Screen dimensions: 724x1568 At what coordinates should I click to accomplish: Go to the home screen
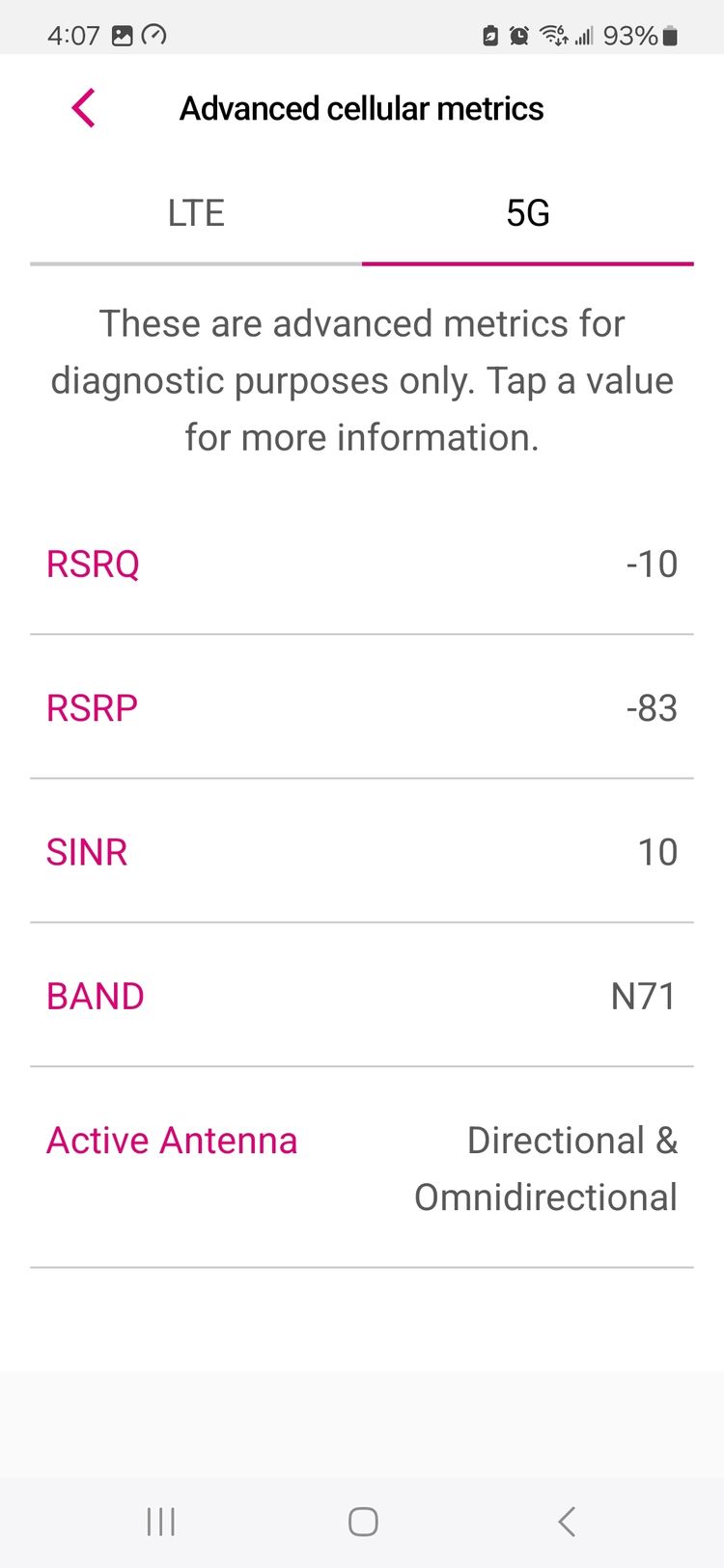363,1522
